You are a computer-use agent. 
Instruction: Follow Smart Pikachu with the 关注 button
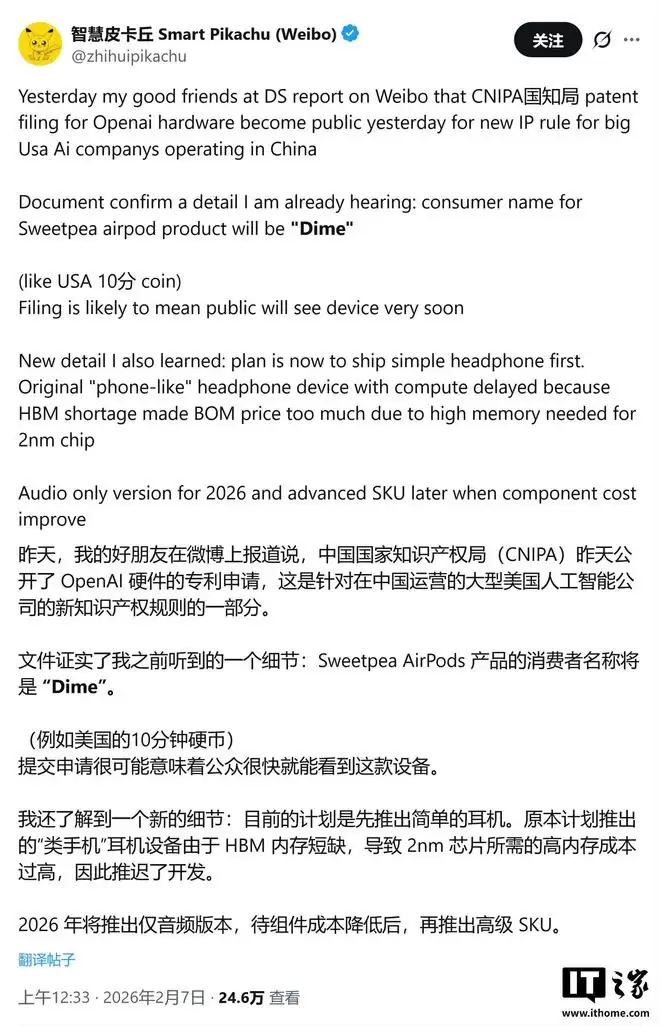[547, 40]
